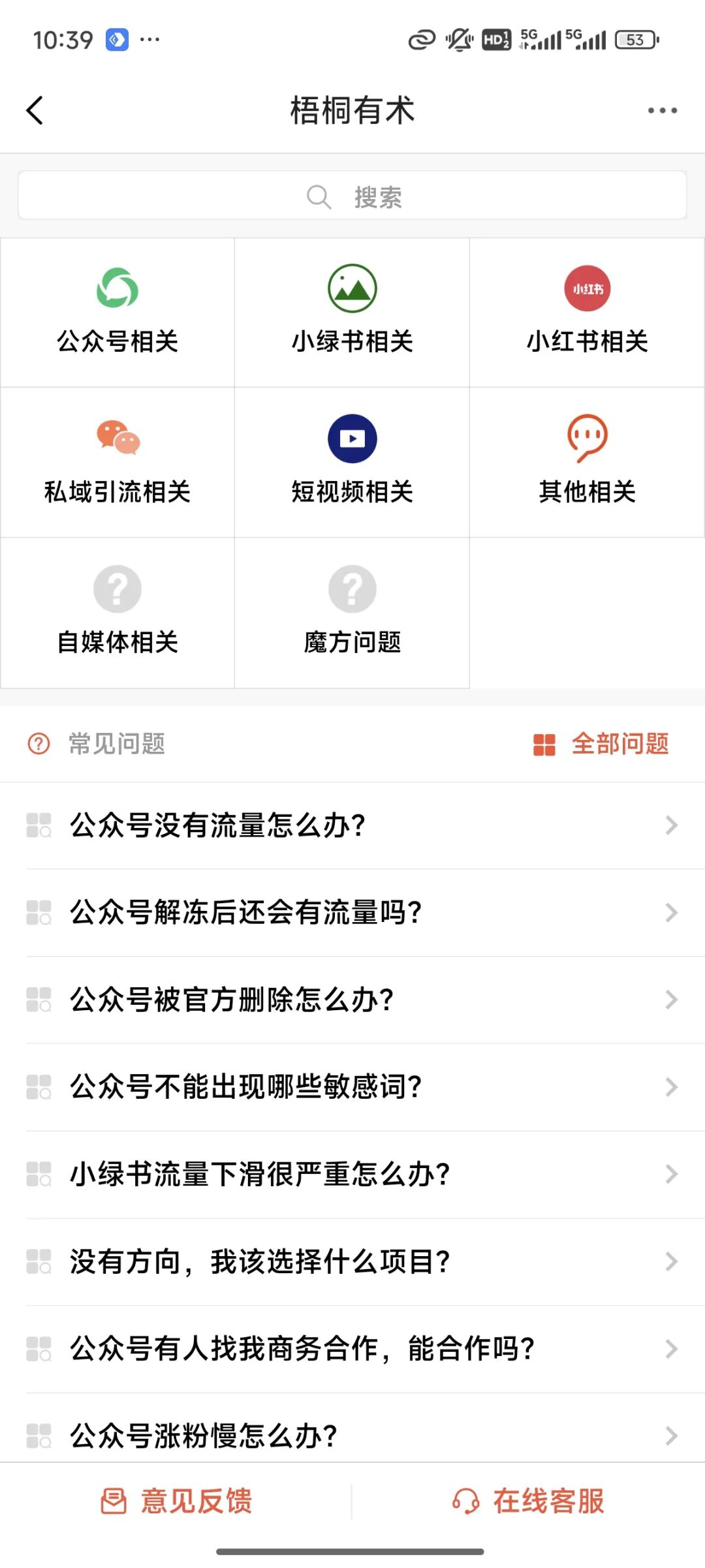The height and width of the screenshot is (1568, 705).
Task: Open question 公众号不能出现哪些敏感词?
Action: [x=352, y=1087]
